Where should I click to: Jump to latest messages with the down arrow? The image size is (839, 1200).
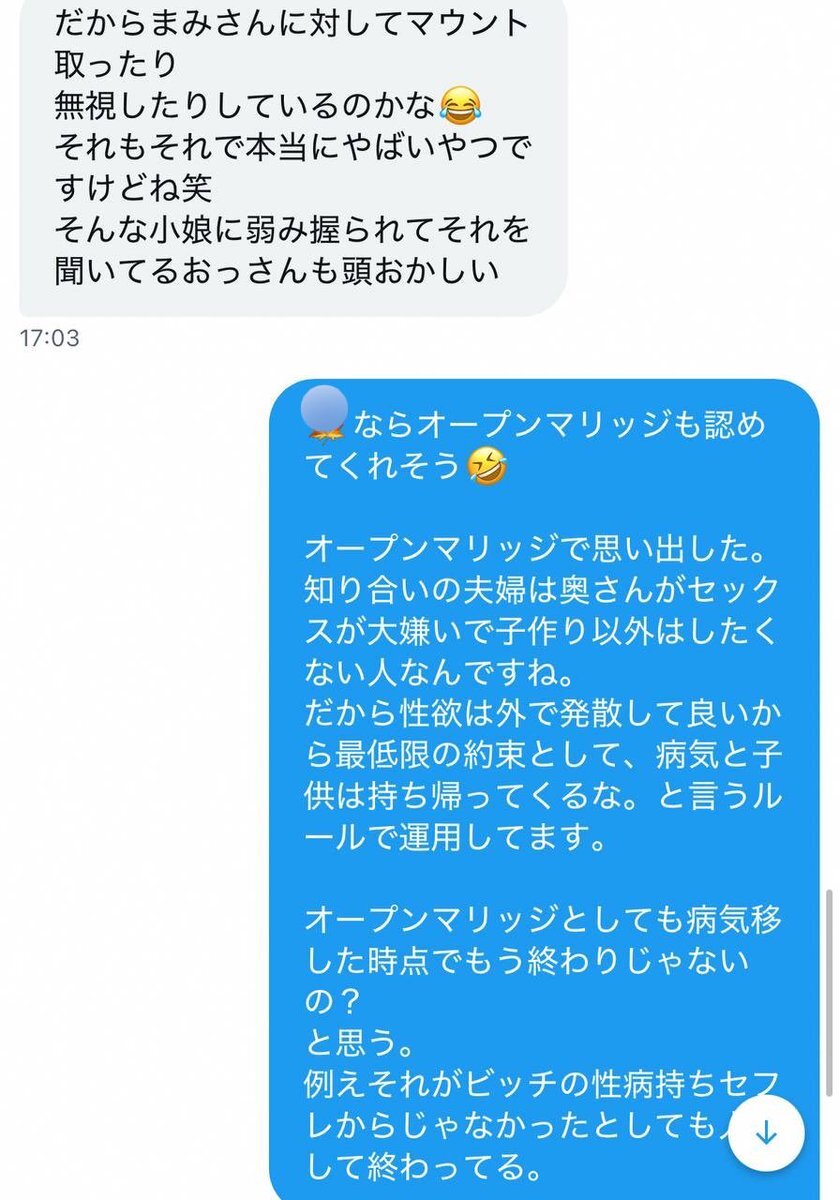[766, 1133]
